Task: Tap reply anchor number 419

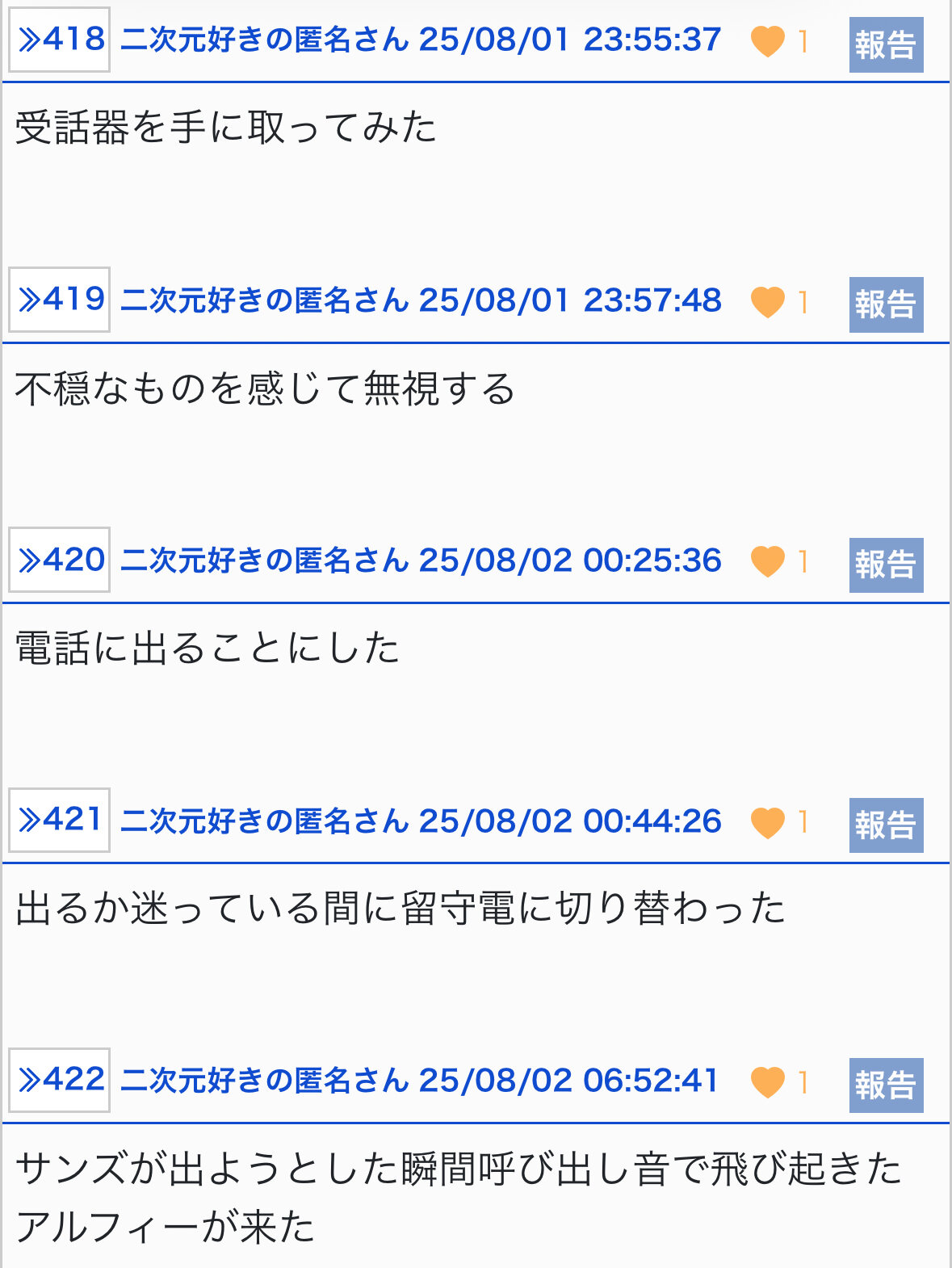Action: point(60,300)
